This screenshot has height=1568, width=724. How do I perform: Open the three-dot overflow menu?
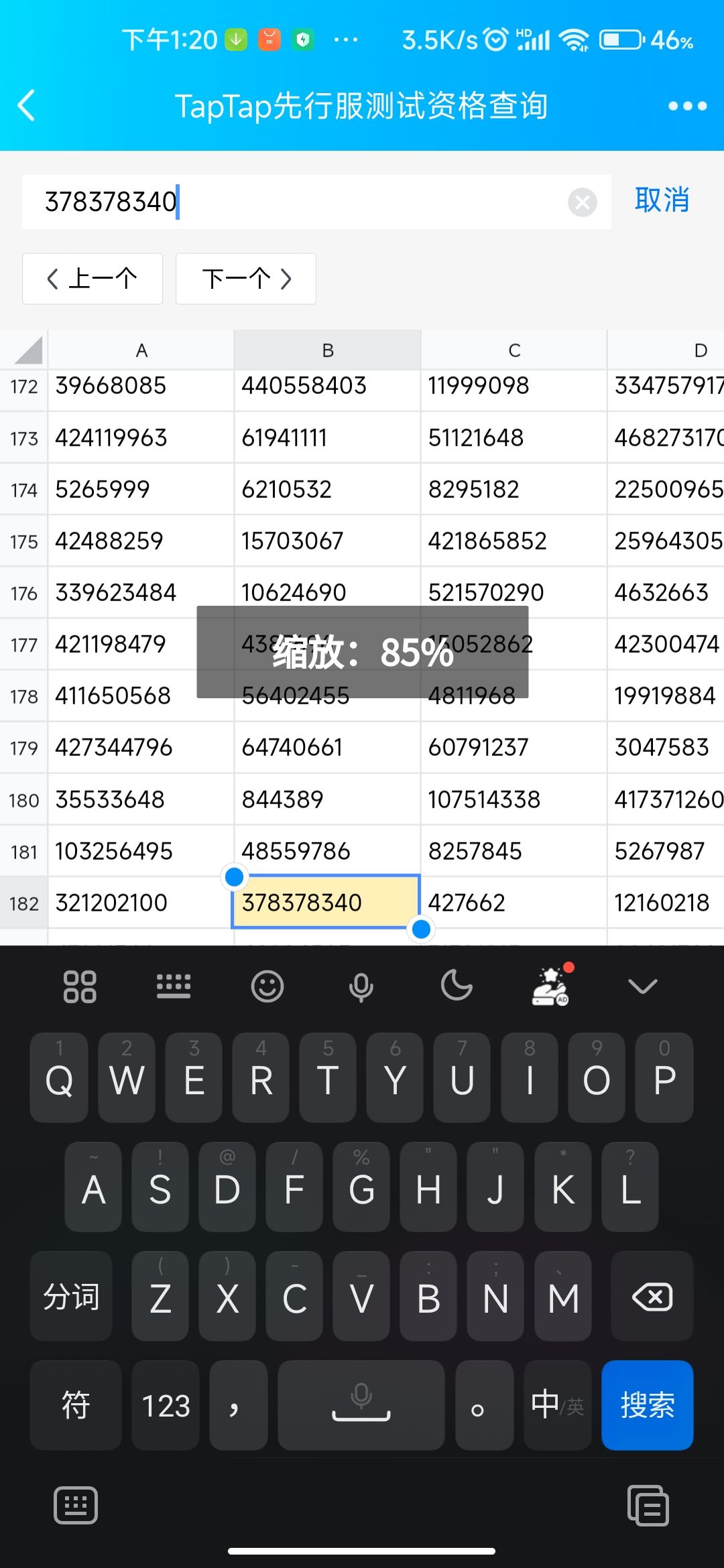[687, 106]
